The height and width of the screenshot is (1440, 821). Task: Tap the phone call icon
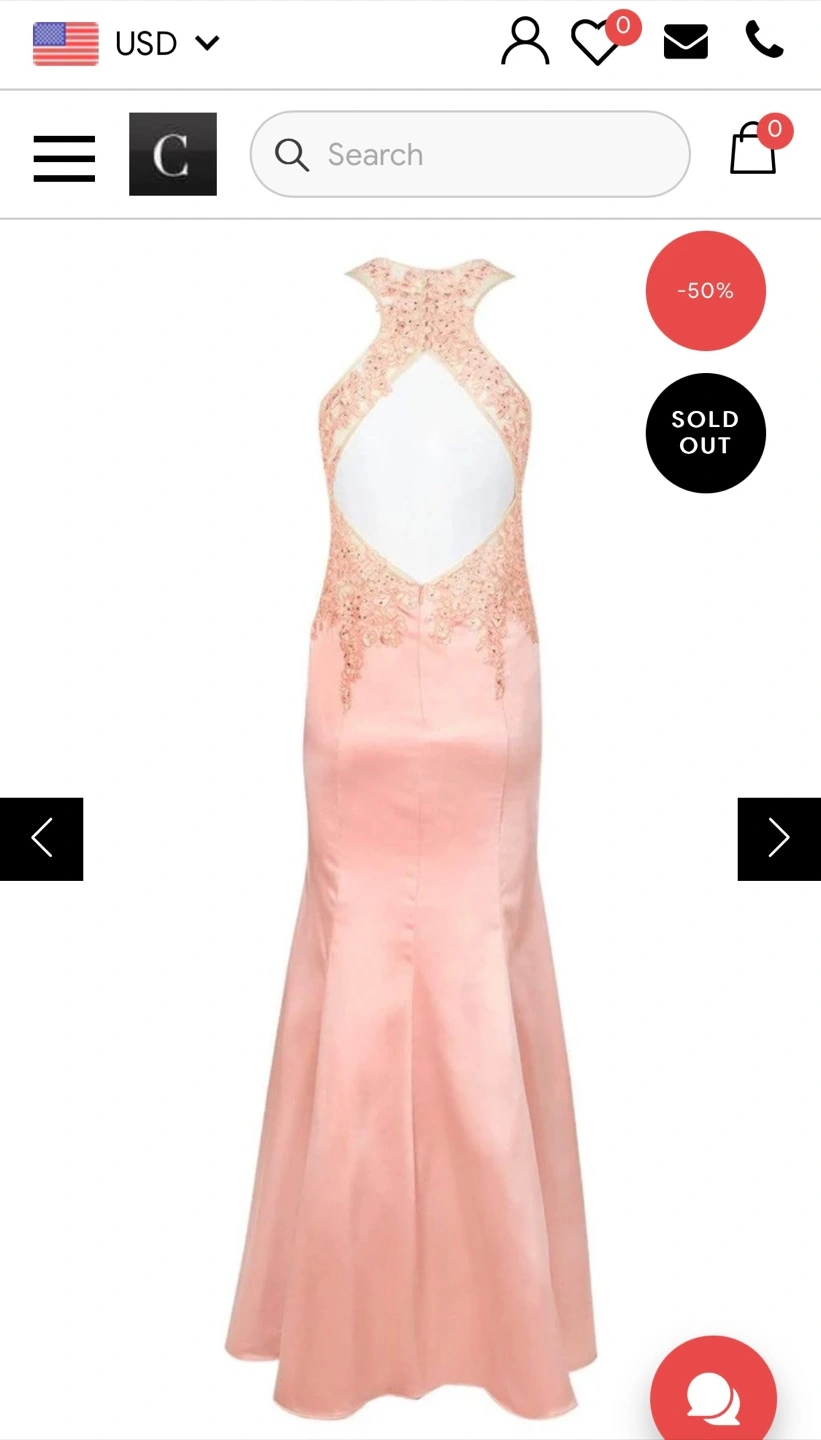[x=764, y=41]
